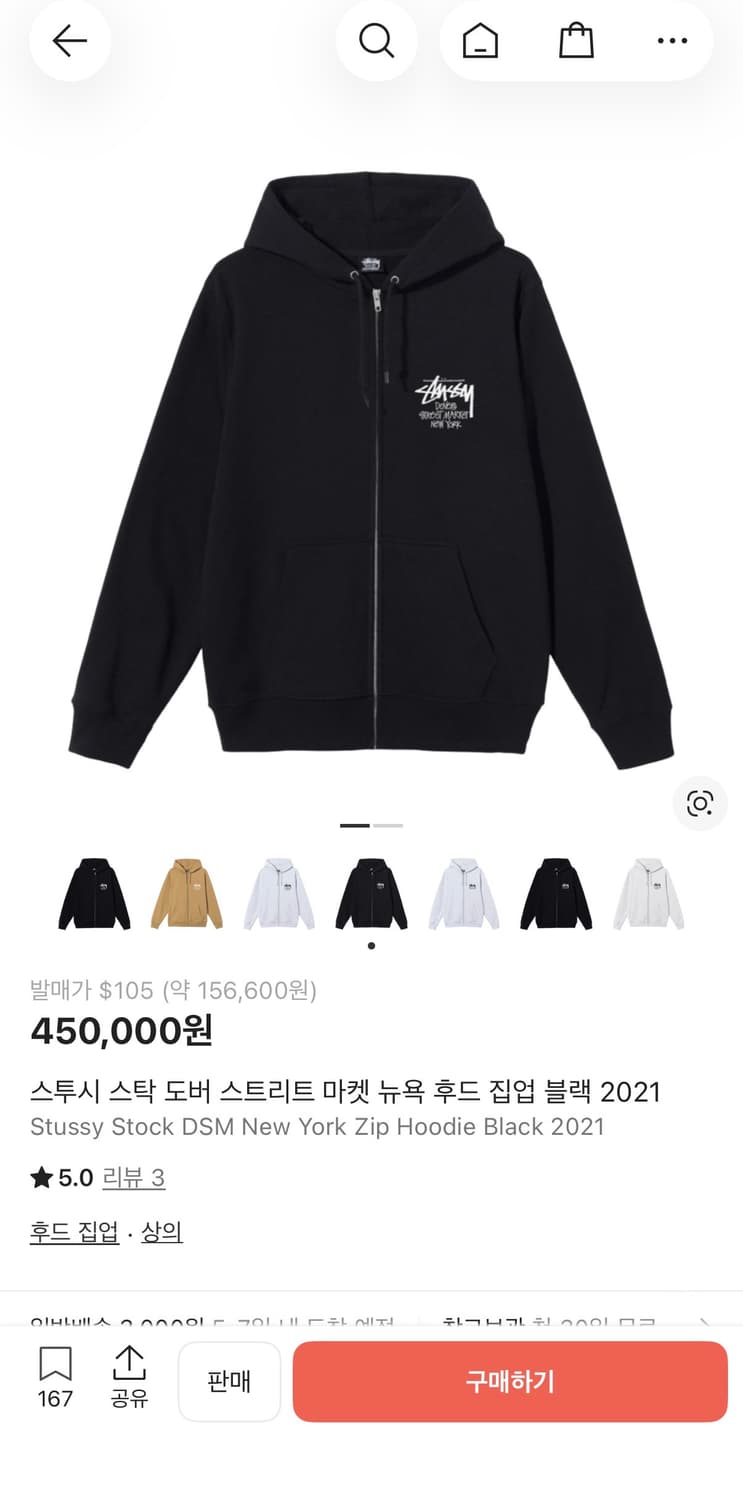Tap the image carousel progress indicator
Screen dimensions: 743x1500
tap(371, 825)
